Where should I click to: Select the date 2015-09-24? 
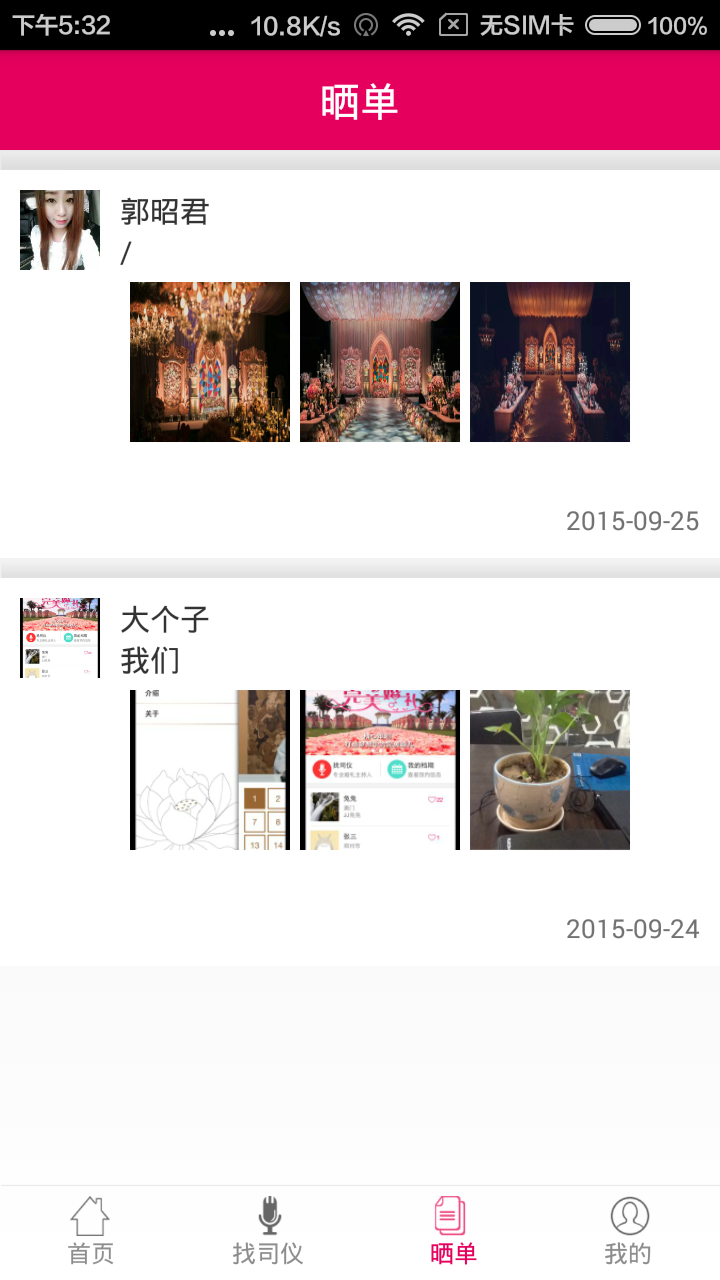[632, 928]
